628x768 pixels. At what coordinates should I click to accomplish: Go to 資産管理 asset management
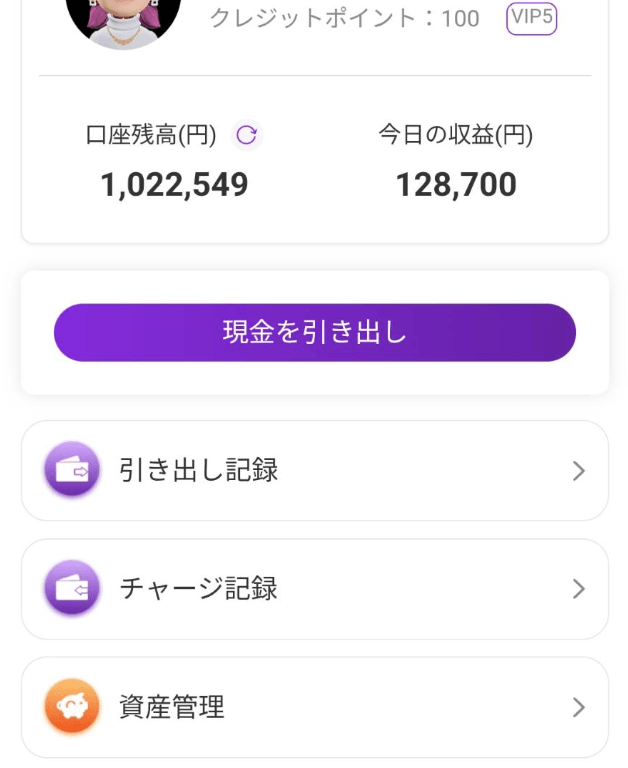pyautogui.click(x=314, y=707)
